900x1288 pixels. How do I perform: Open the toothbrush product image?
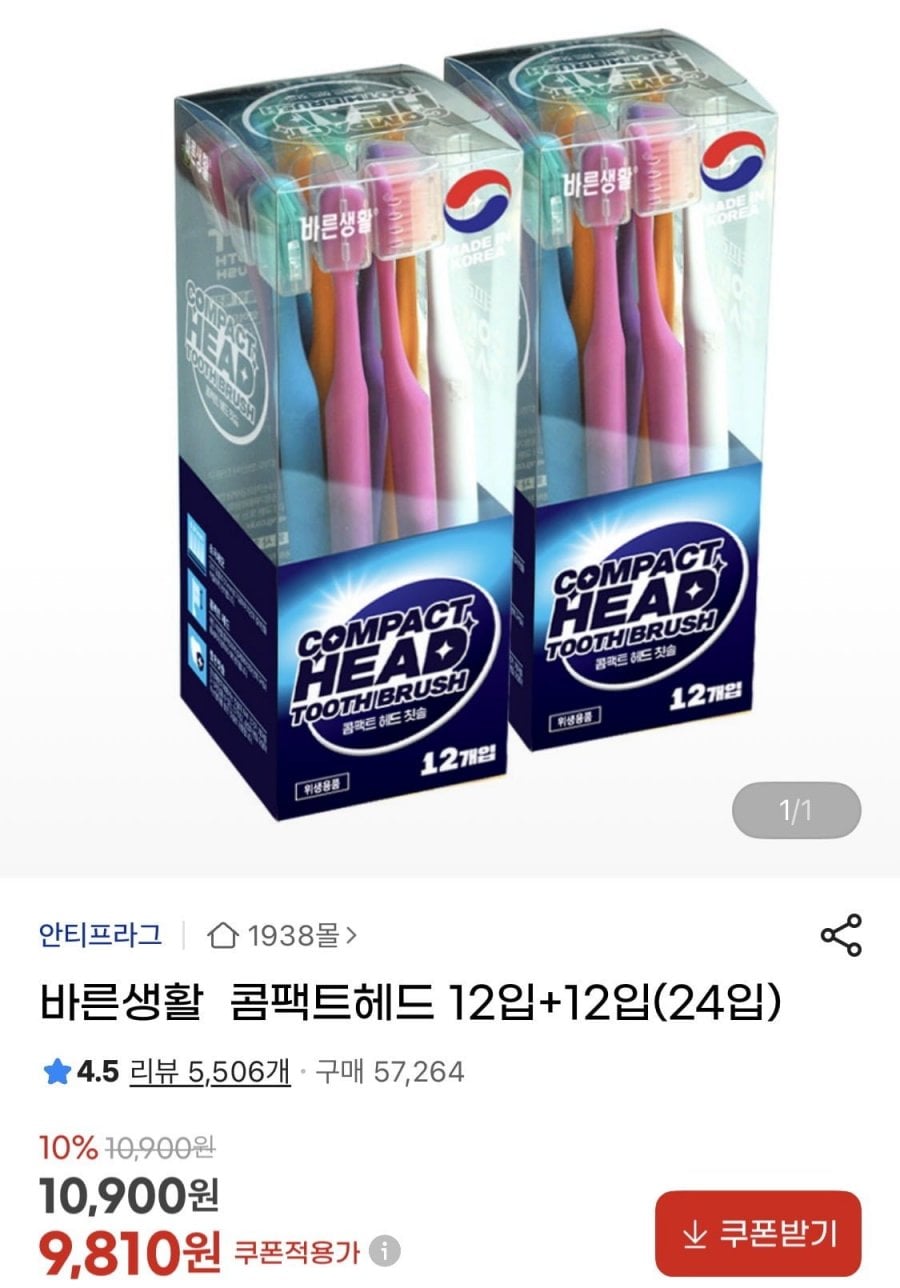(450, 430)
